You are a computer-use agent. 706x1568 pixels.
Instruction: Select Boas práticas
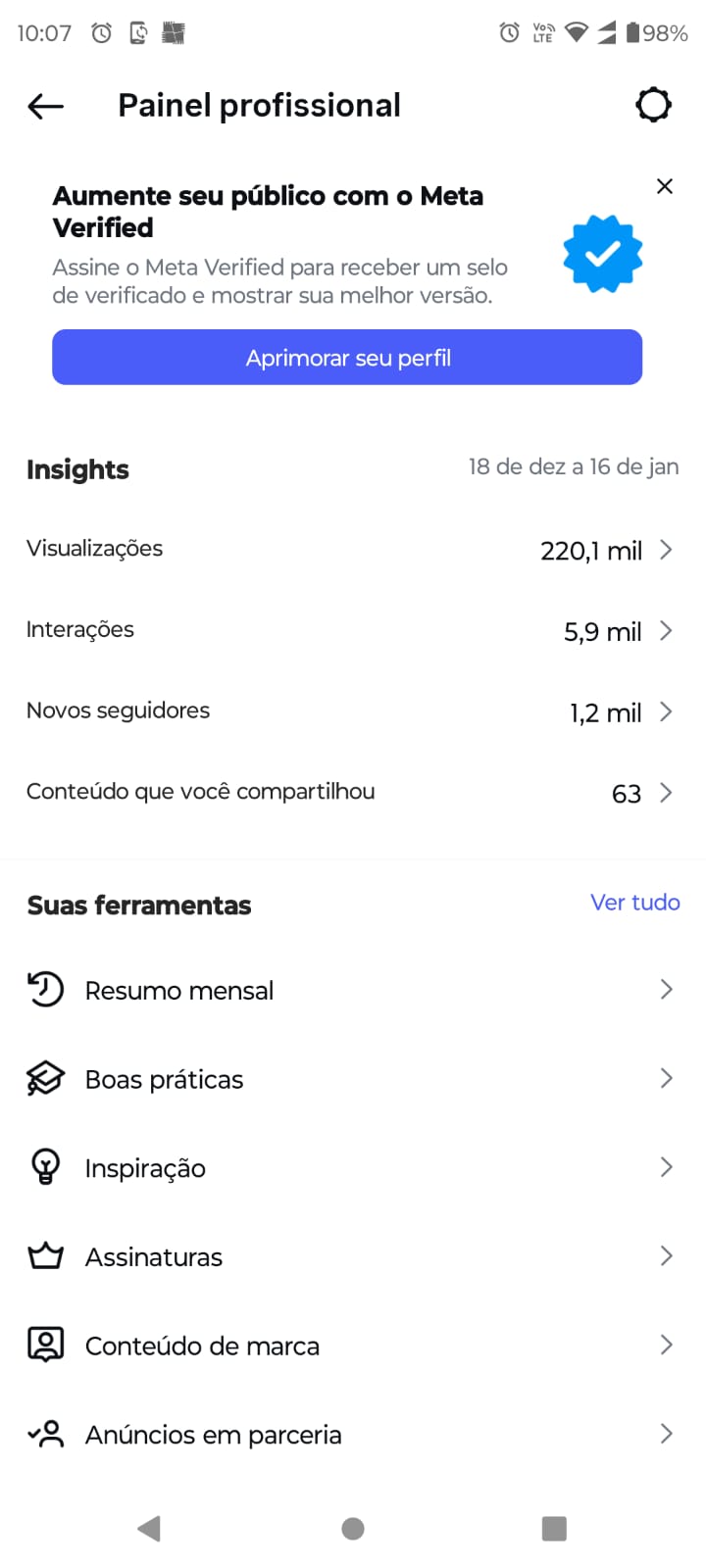click(x=353, y=1079)
